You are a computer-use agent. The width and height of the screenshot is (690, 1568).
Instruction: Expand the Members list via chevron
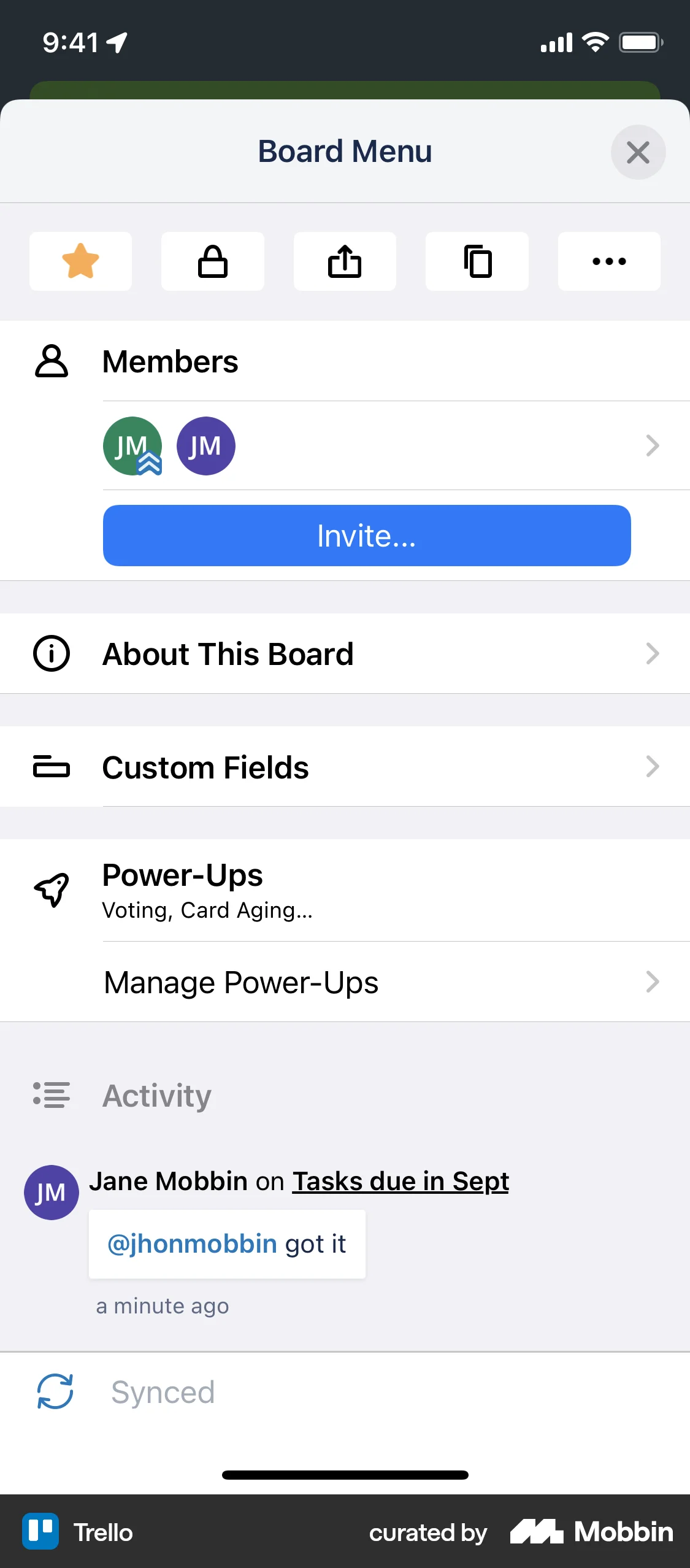coord(653,446)
